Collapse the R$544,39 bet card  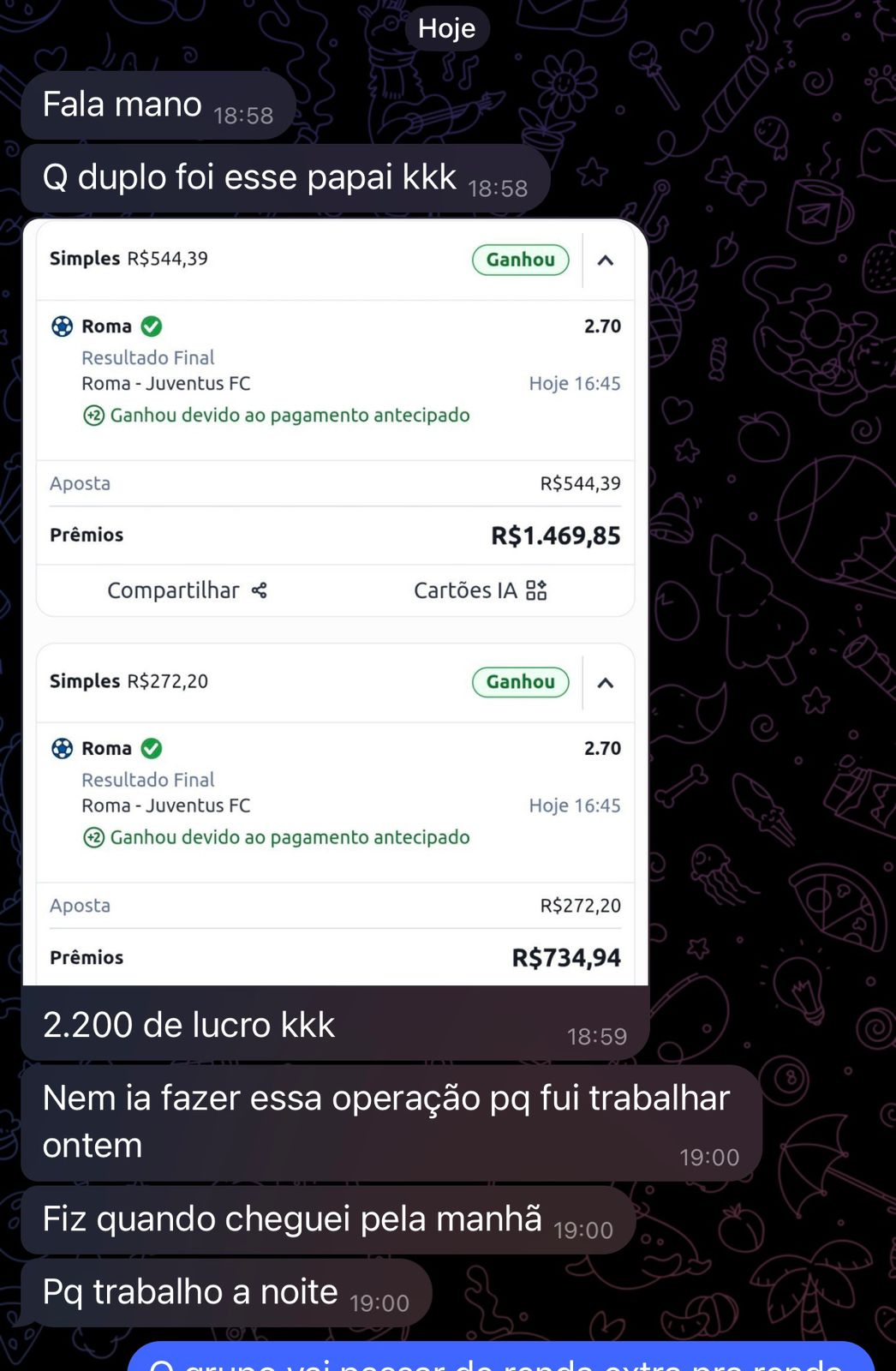click(606, 260)
